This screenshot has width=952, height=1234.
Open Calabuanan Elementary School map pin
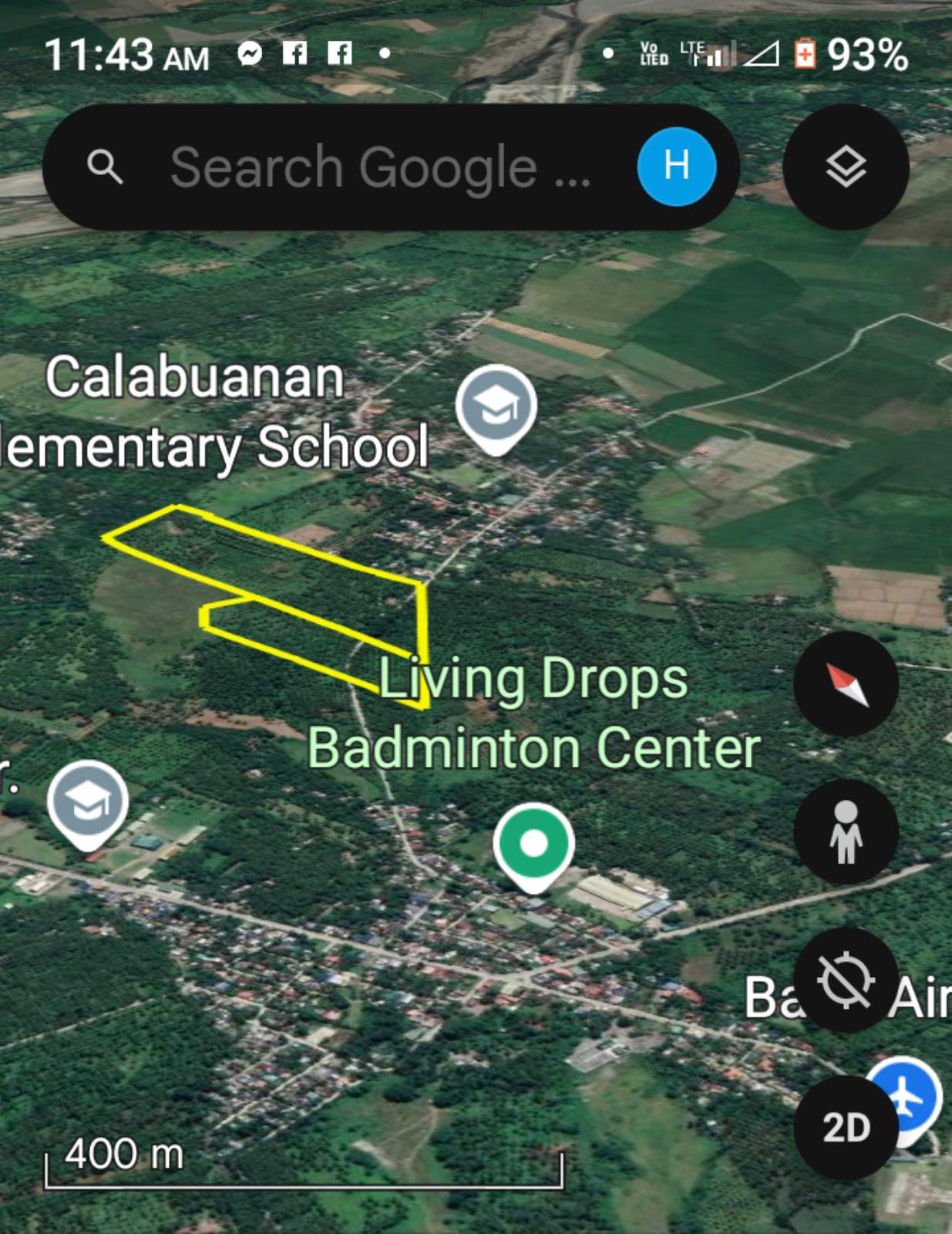tap(496, 406)
